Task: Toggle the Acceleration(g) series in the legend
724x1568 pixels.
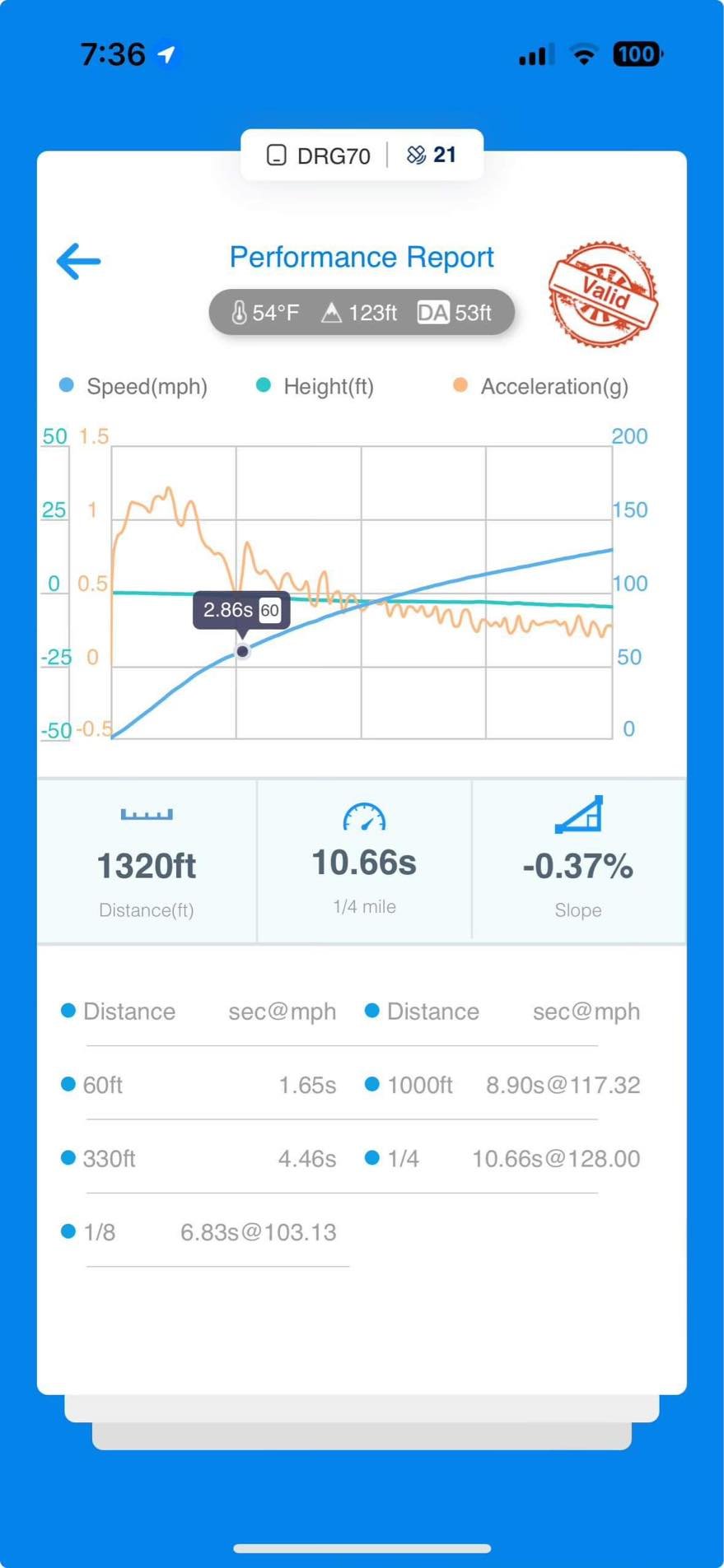Action: coord(541,386)
